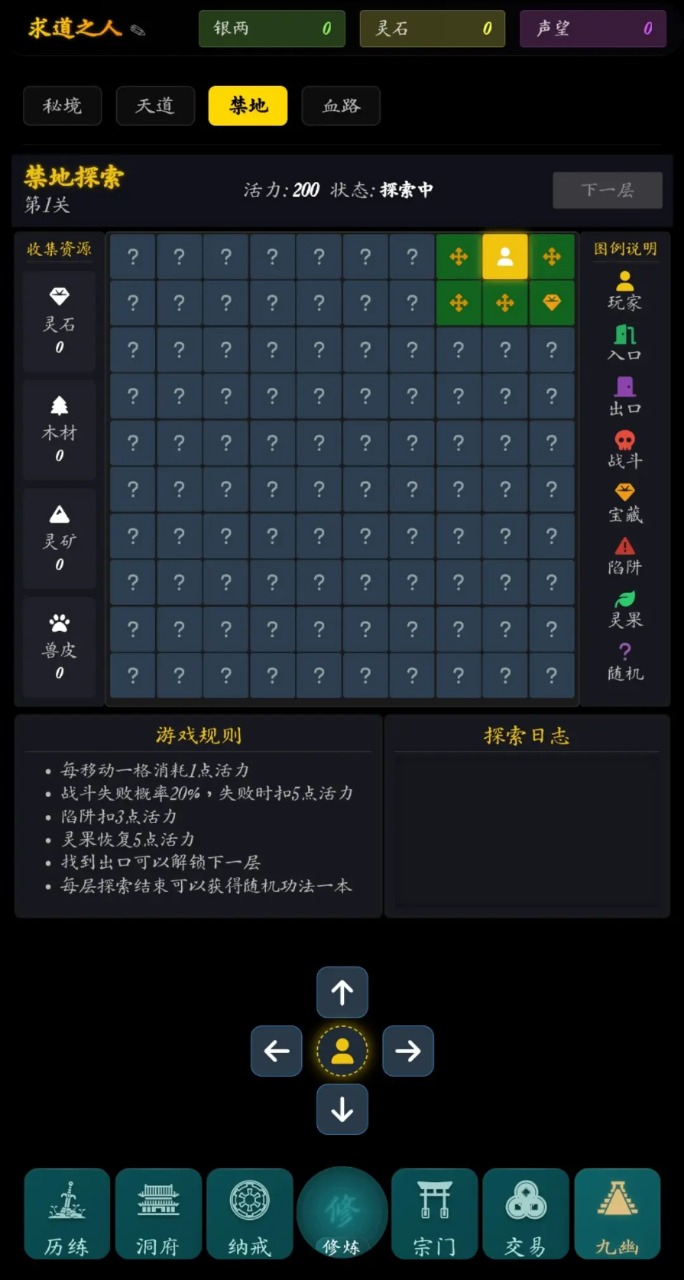Select the 九幽 section
Viewport: 684px width, 1280px height.
tap(617, 1213)
